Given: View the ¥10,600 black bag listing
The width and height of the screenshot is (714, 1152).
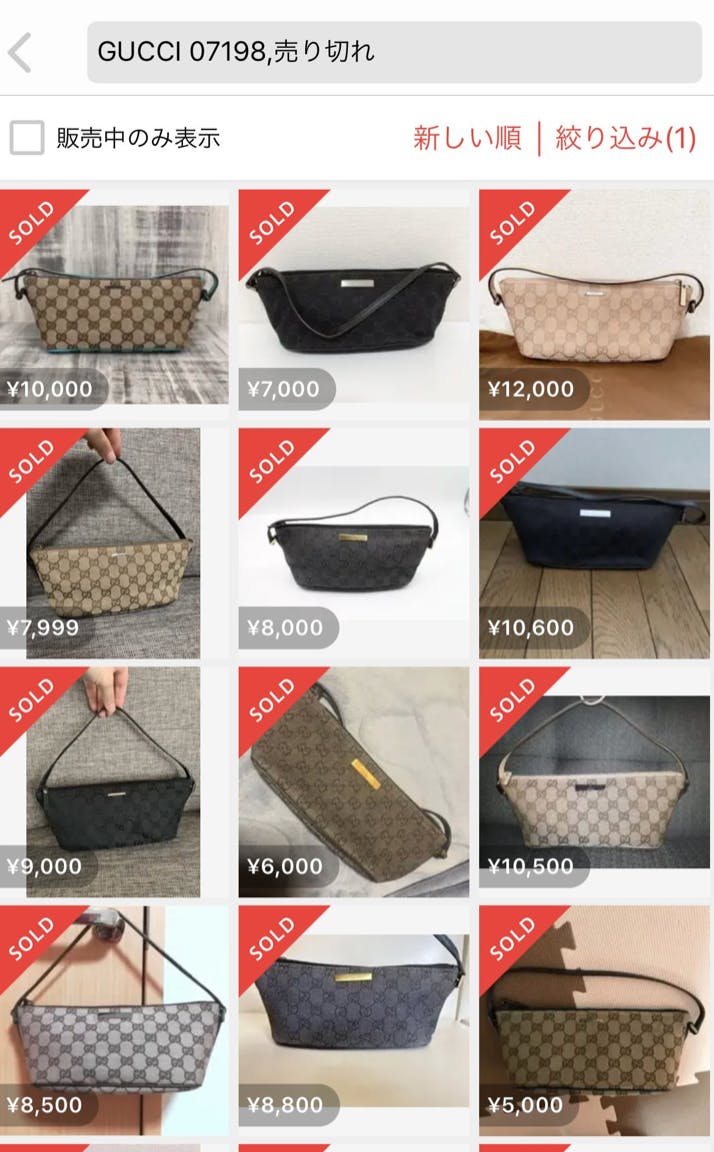Looking at the screenshot, I should (595, 540).
